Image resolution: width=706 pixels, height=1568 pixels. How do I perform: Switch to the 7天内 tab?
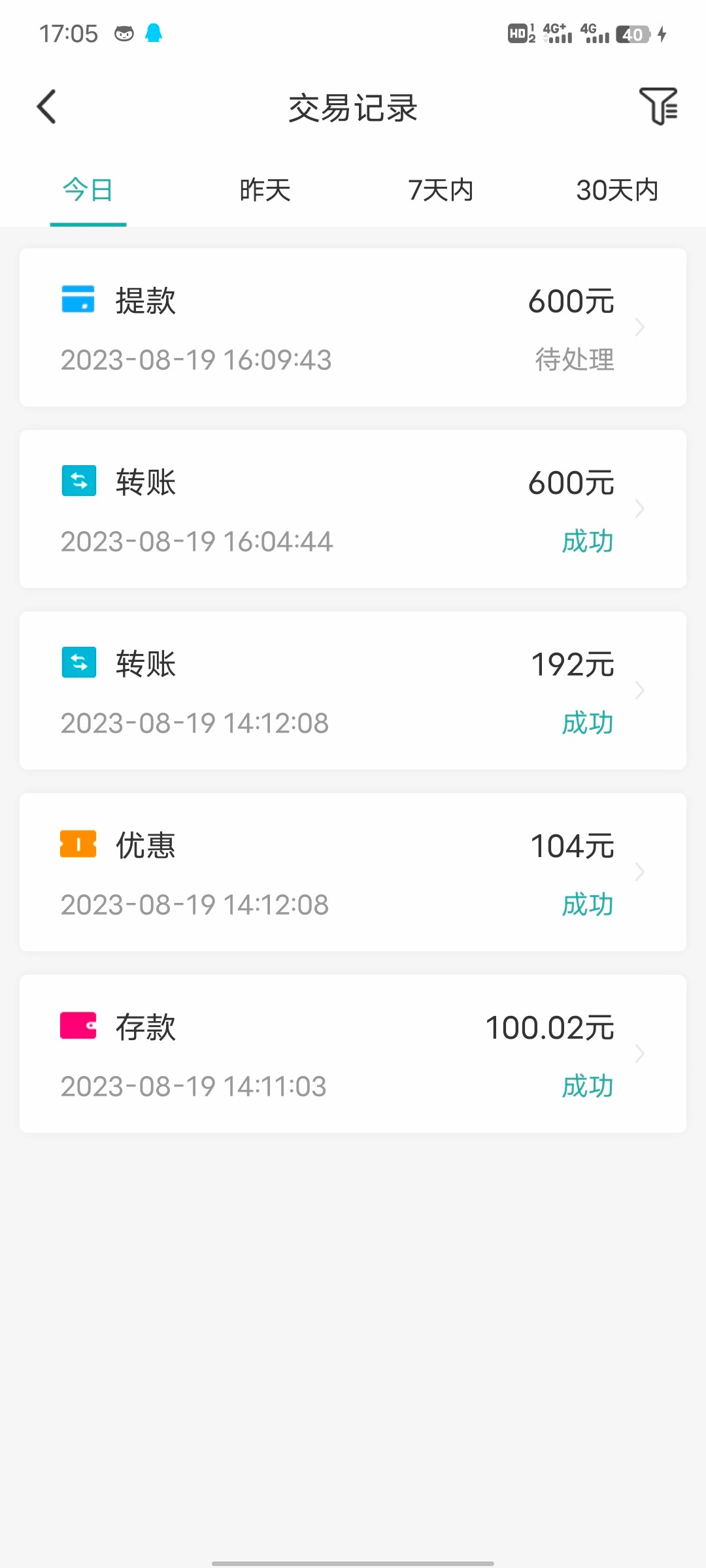pos(441,190)
